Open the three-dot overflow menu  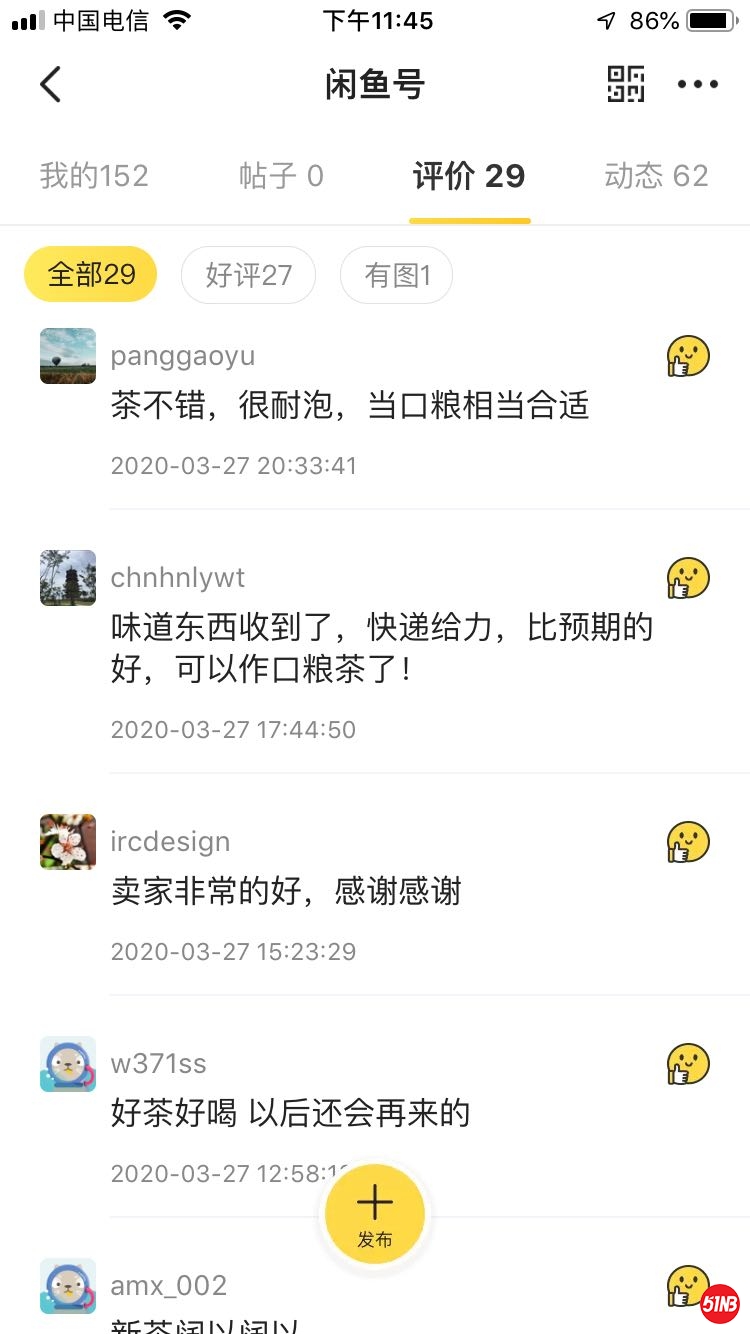click(698, 84)
